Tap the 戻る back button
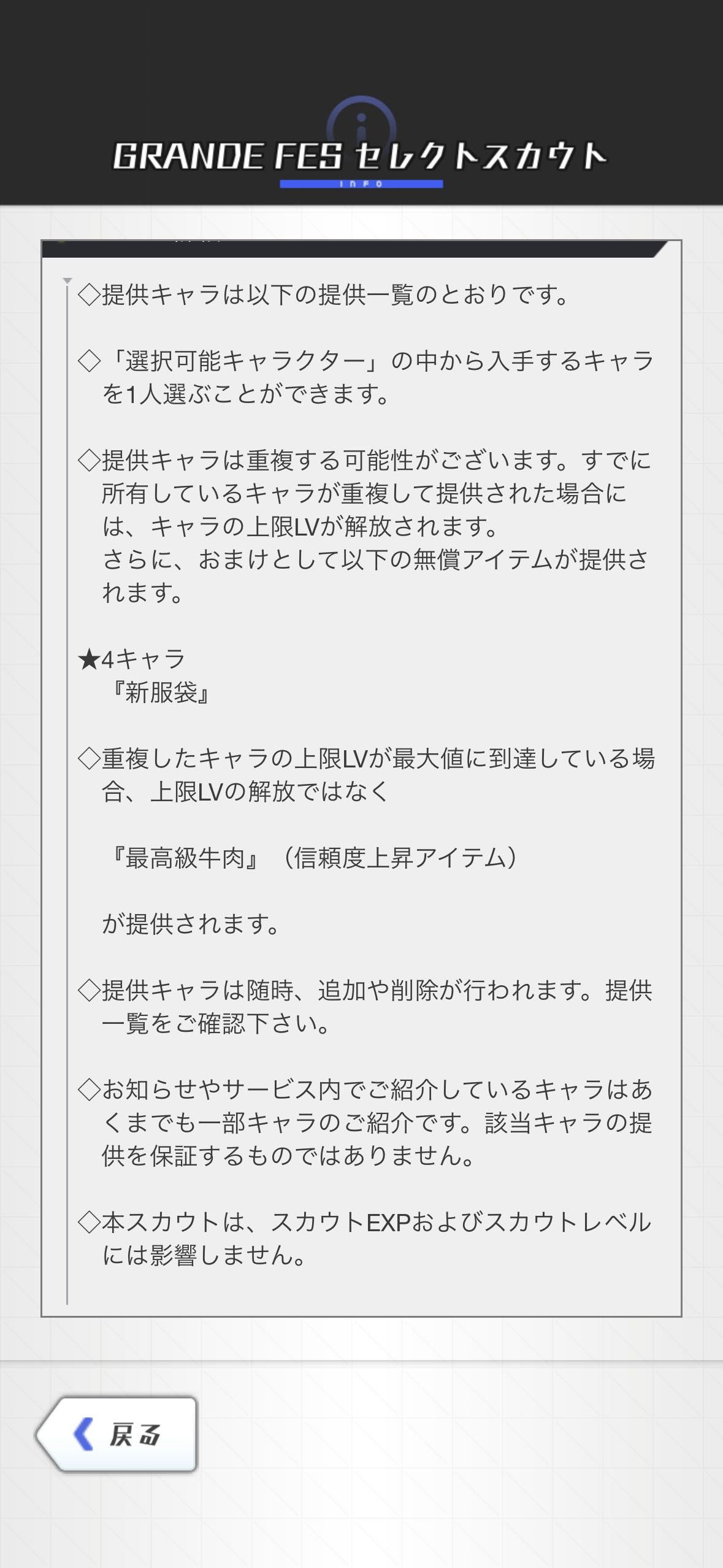 (118, 1434)
